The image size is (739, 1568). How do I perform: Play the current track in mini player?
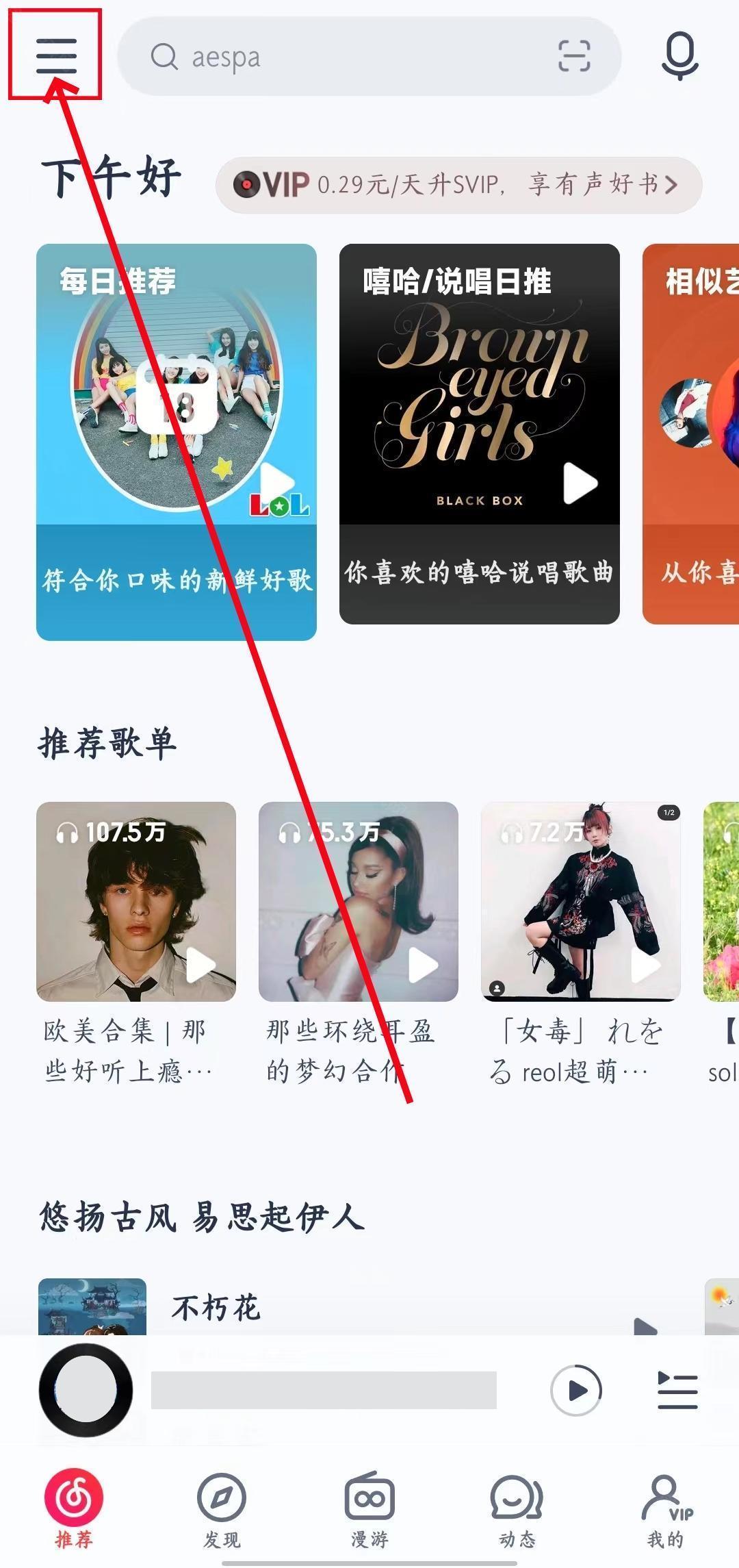coord(576,1391)
